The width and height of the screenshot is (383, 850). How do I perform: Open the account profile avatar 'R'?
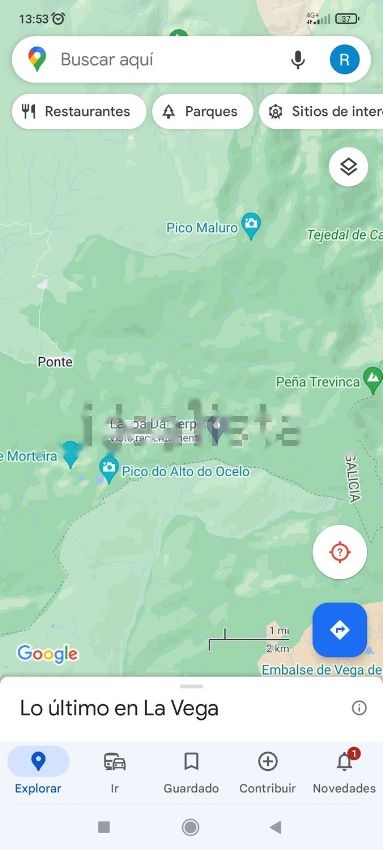point(345,60)
